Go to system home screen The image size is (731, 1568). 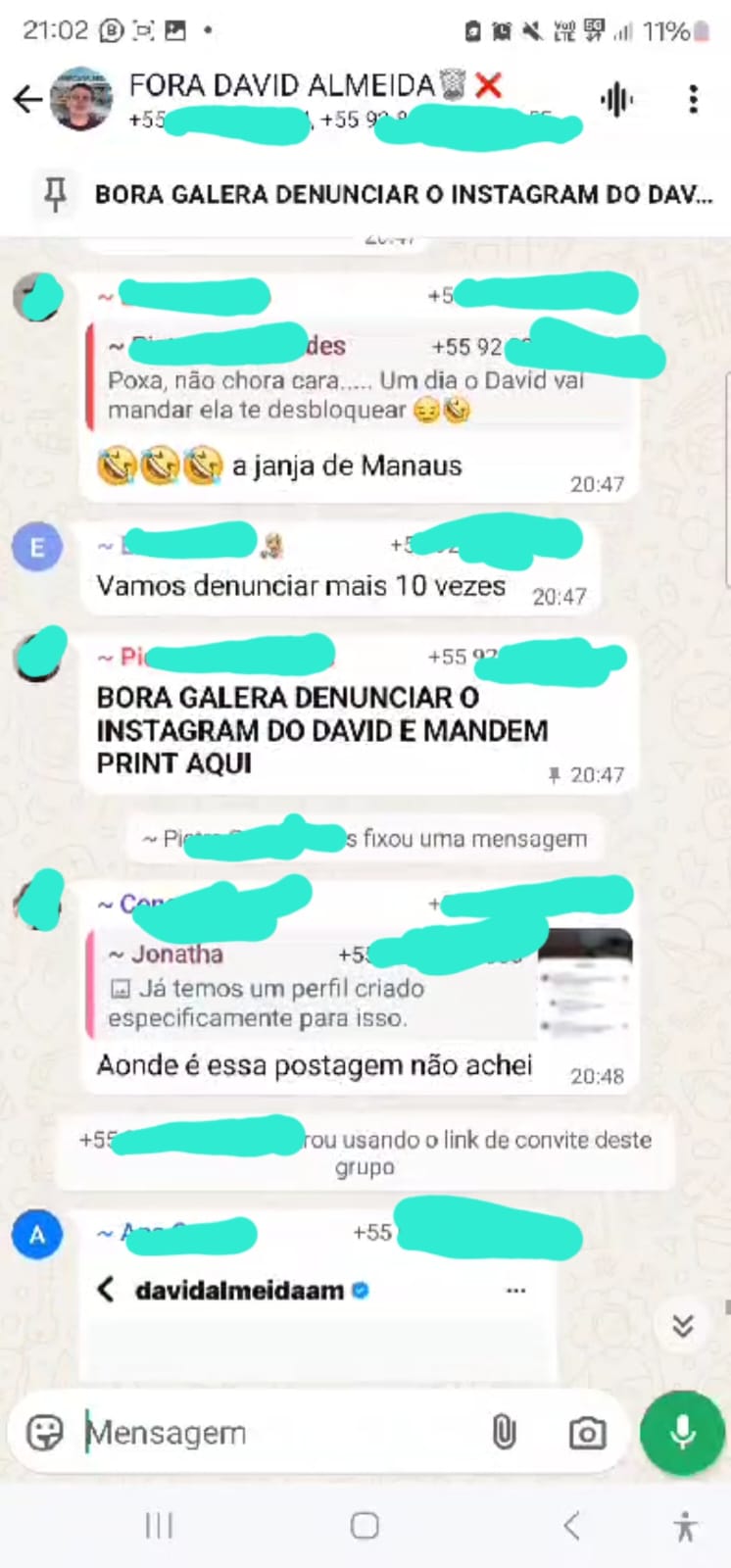click(x=365, y=1526)
